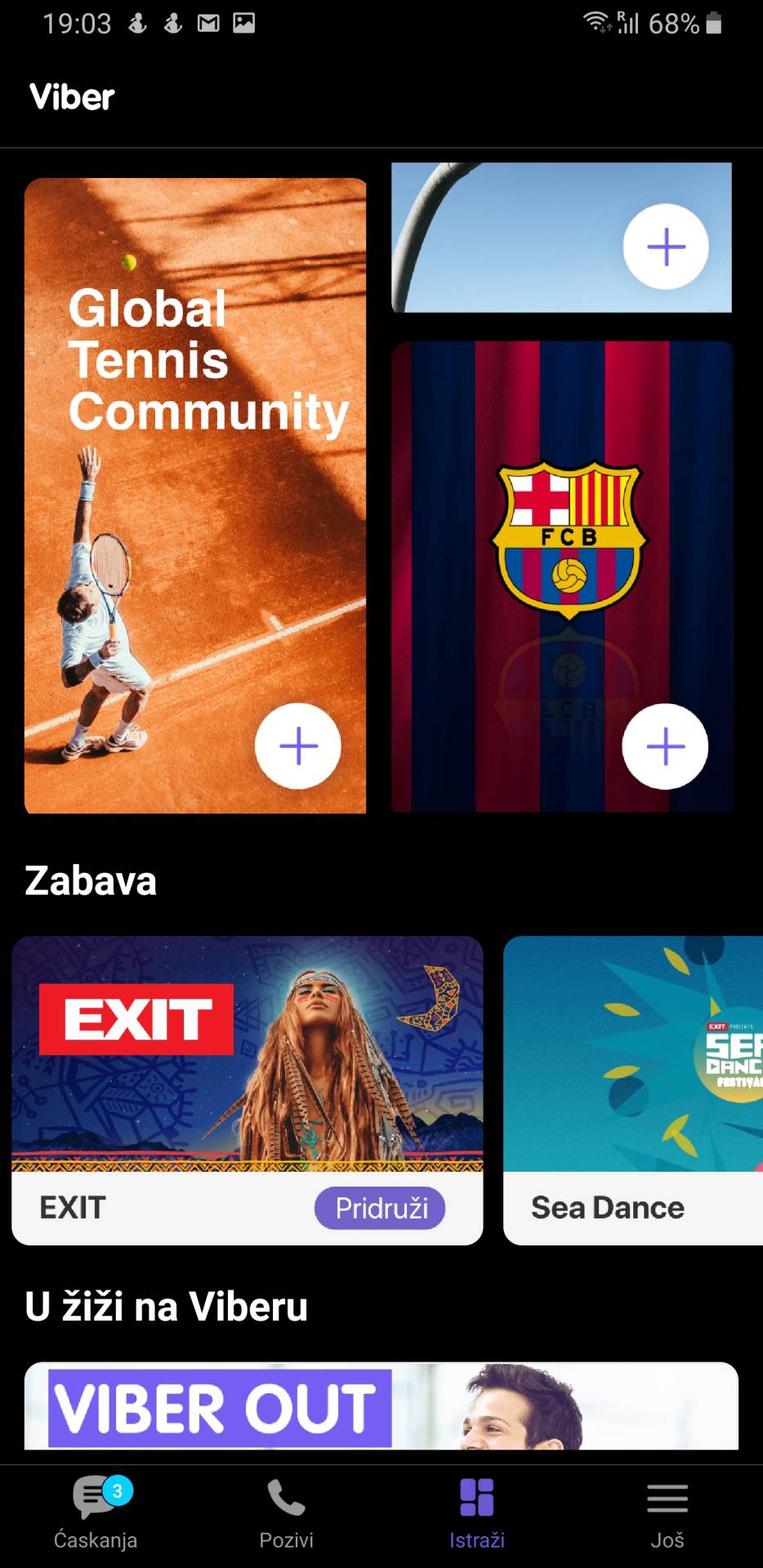Join the Global Tennis Community with plus button
The width and height of the screenshot is (763, 1568).
pyautogui.click(x=298, y=746)
